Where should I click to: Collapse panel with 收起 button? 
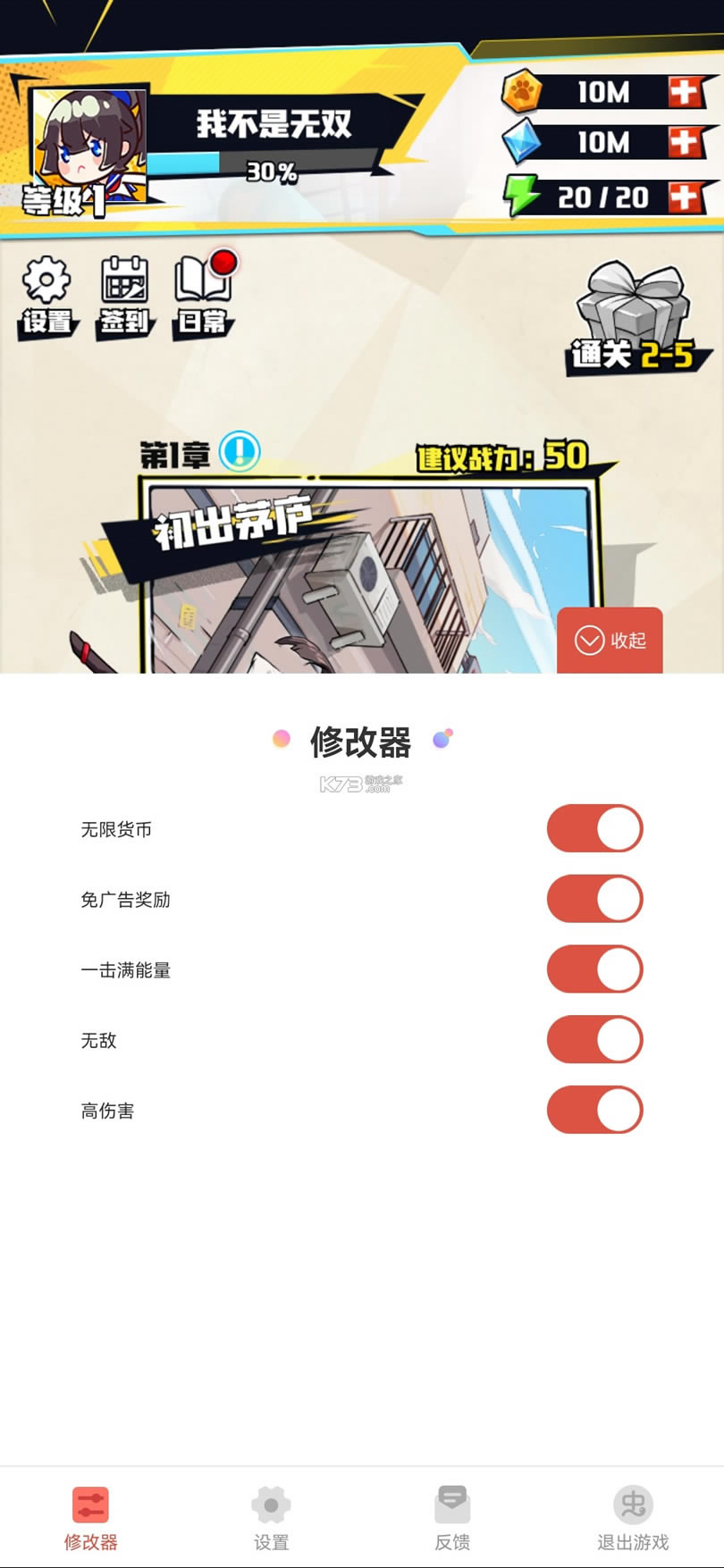coord(610,640)
